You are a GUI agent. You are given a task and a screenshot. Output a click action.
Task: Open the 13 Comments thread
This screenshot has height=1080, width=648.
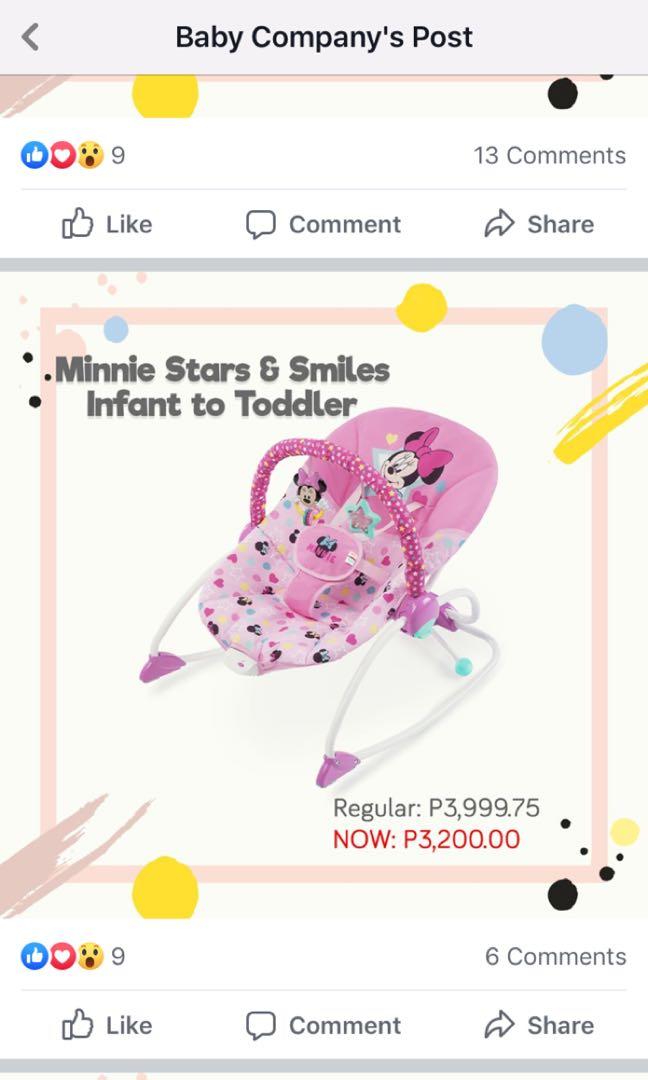[549, 156]
